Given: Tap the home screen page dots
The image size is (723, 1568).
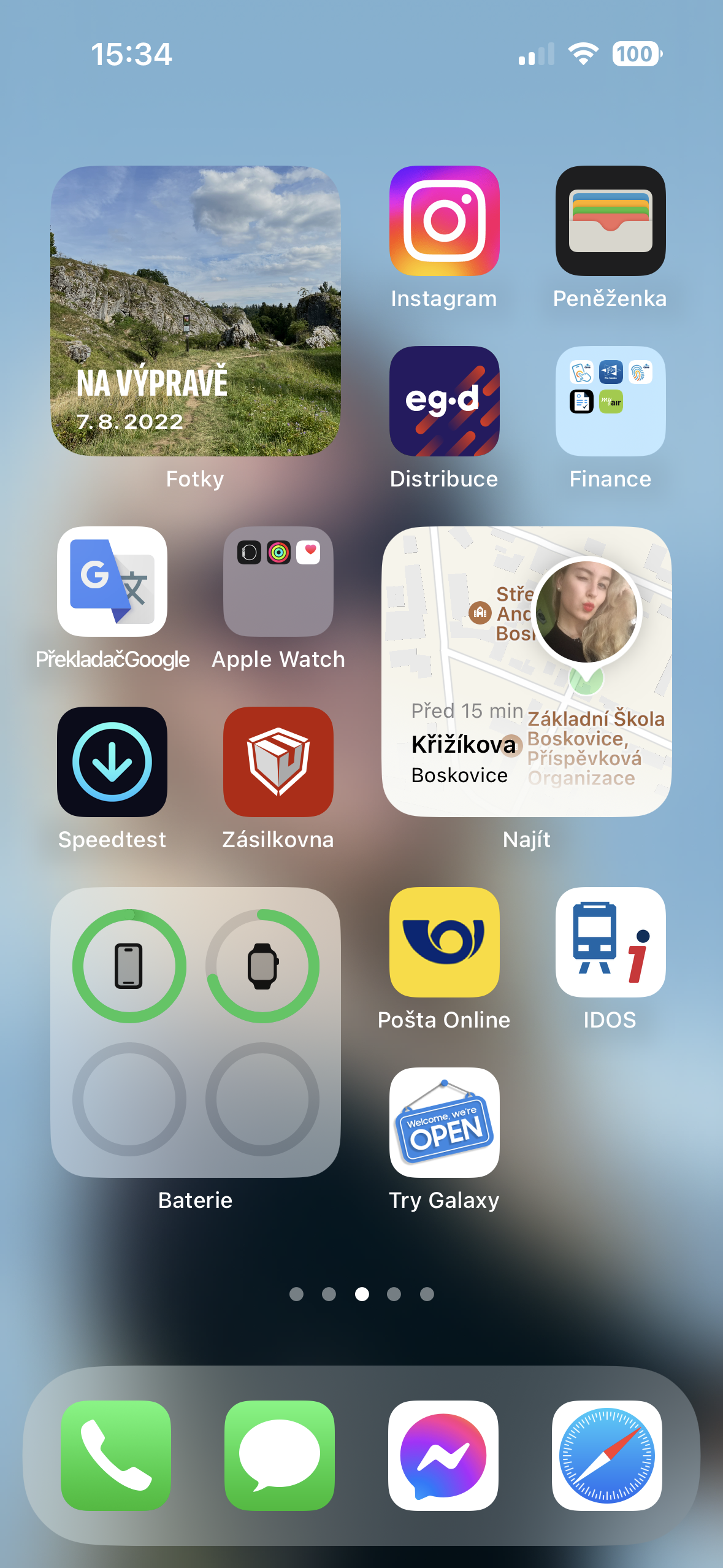Looking at the screenshot, I should click(362, 1294).
